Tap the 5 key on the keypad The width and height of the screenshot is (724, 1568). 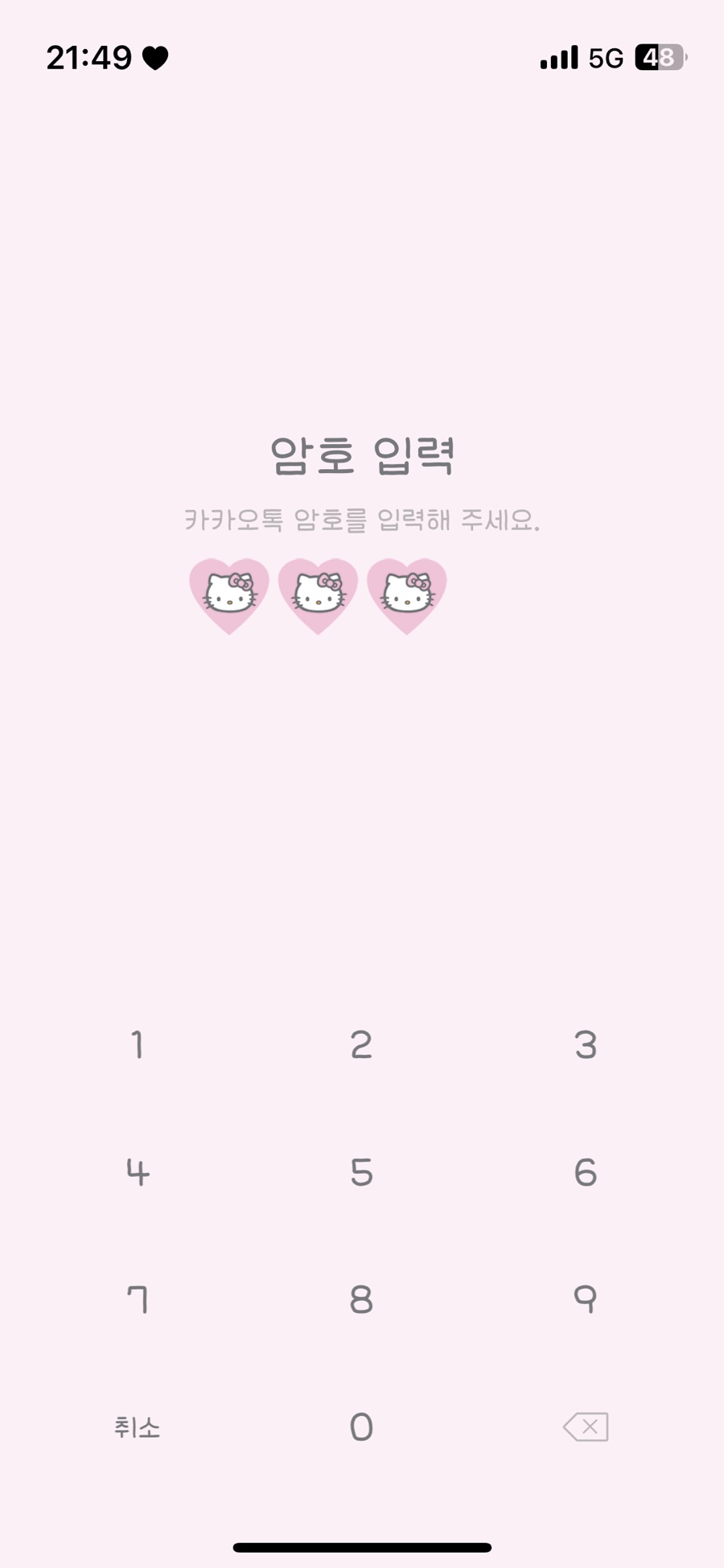(361, 1172)
